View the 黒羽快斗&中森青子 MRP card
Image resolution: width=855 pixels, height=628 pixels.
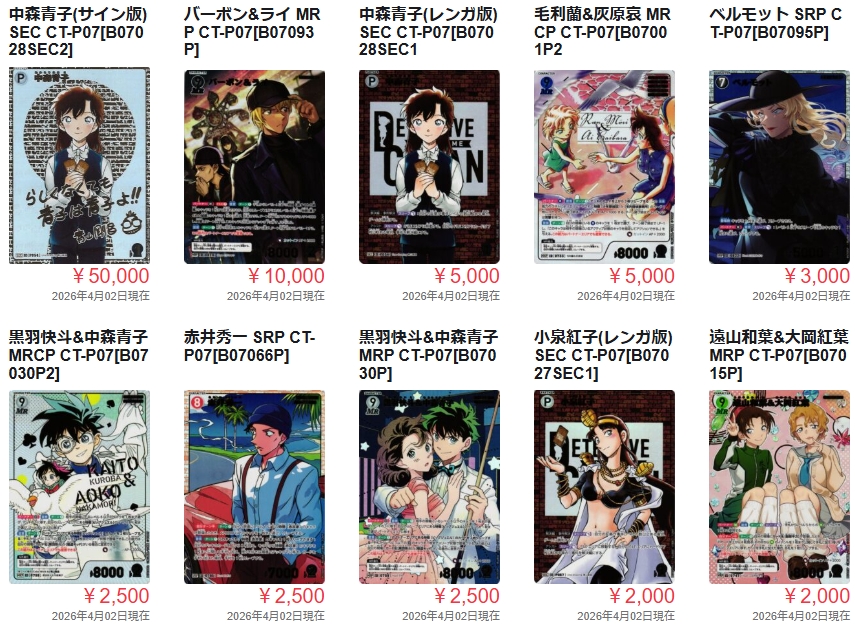(429, 487)
